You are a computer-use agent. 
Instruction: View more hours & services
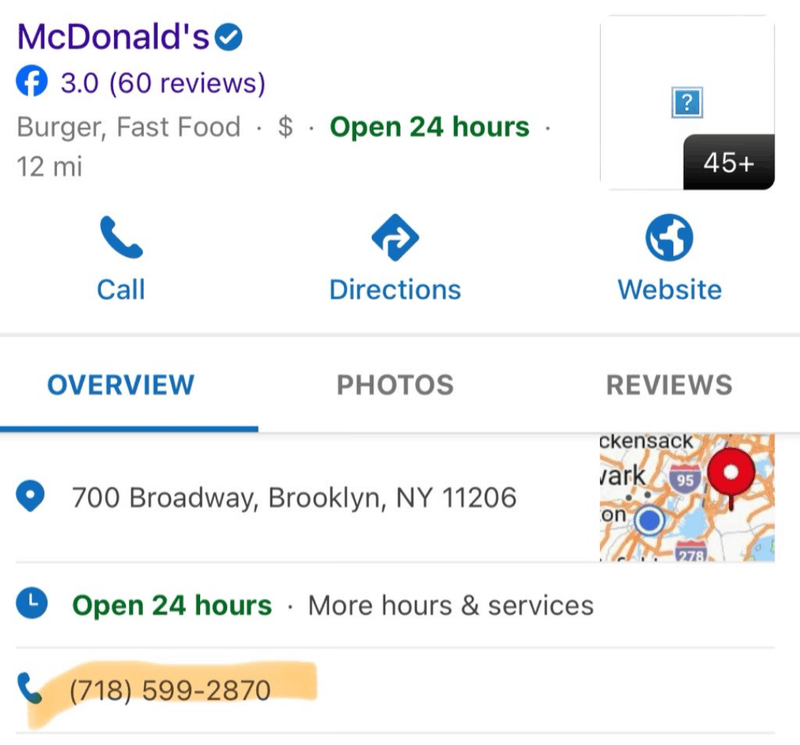(450, 606)
